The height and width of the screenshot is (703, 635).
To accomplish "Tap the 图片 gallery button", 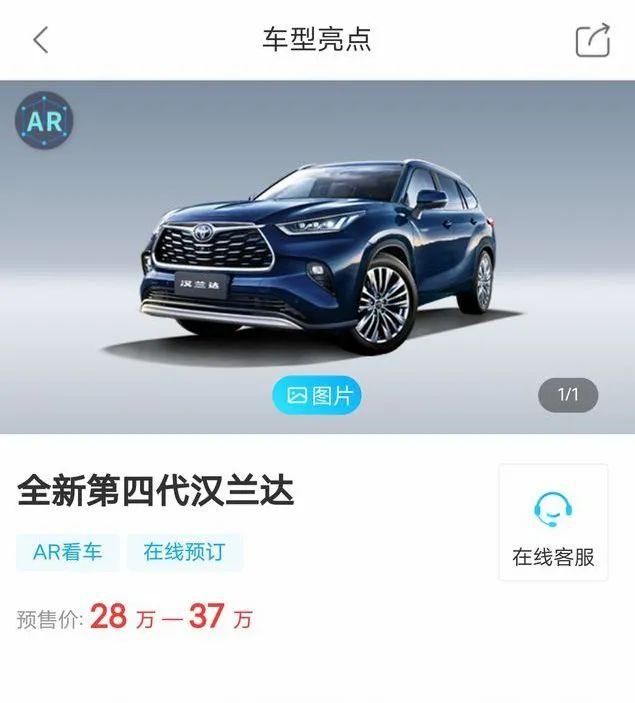I will (317, 396).
